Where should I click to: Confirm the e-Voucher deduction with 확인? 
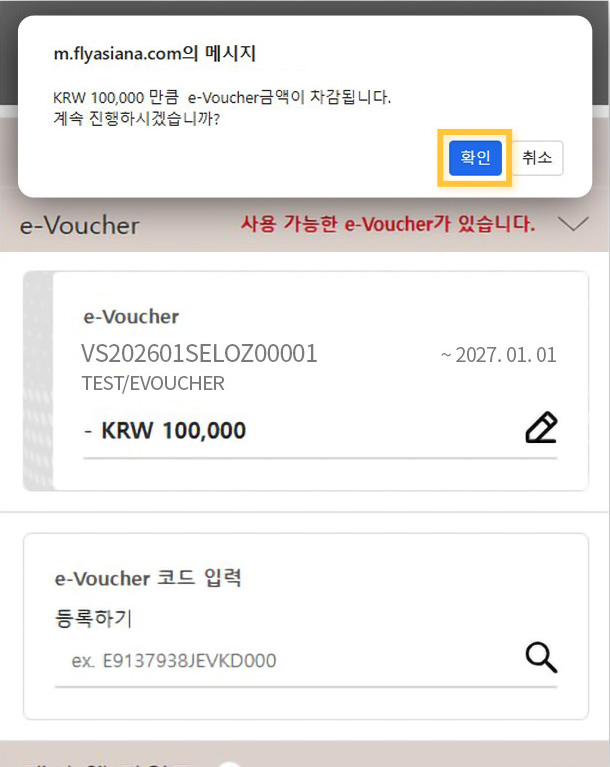point(475,158)
